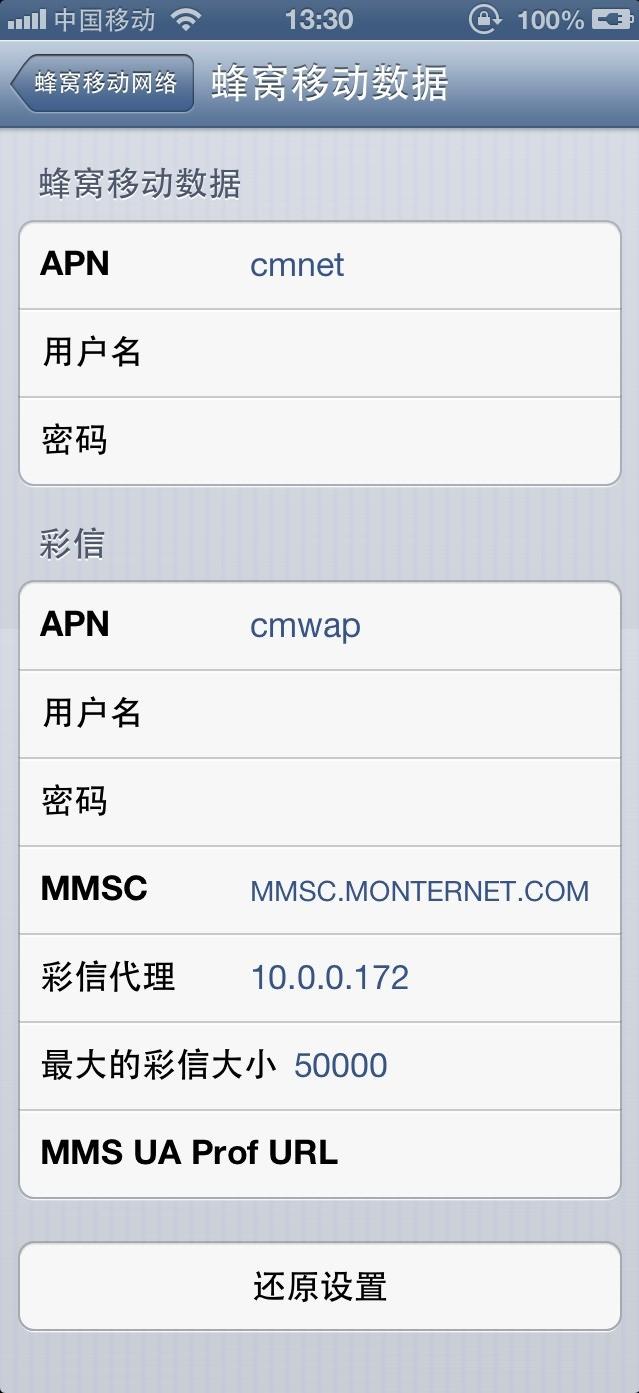Screen dimensions: 639x1393
Task: Tap the MMS UA Prof URL field
Action: (470, 1153)
